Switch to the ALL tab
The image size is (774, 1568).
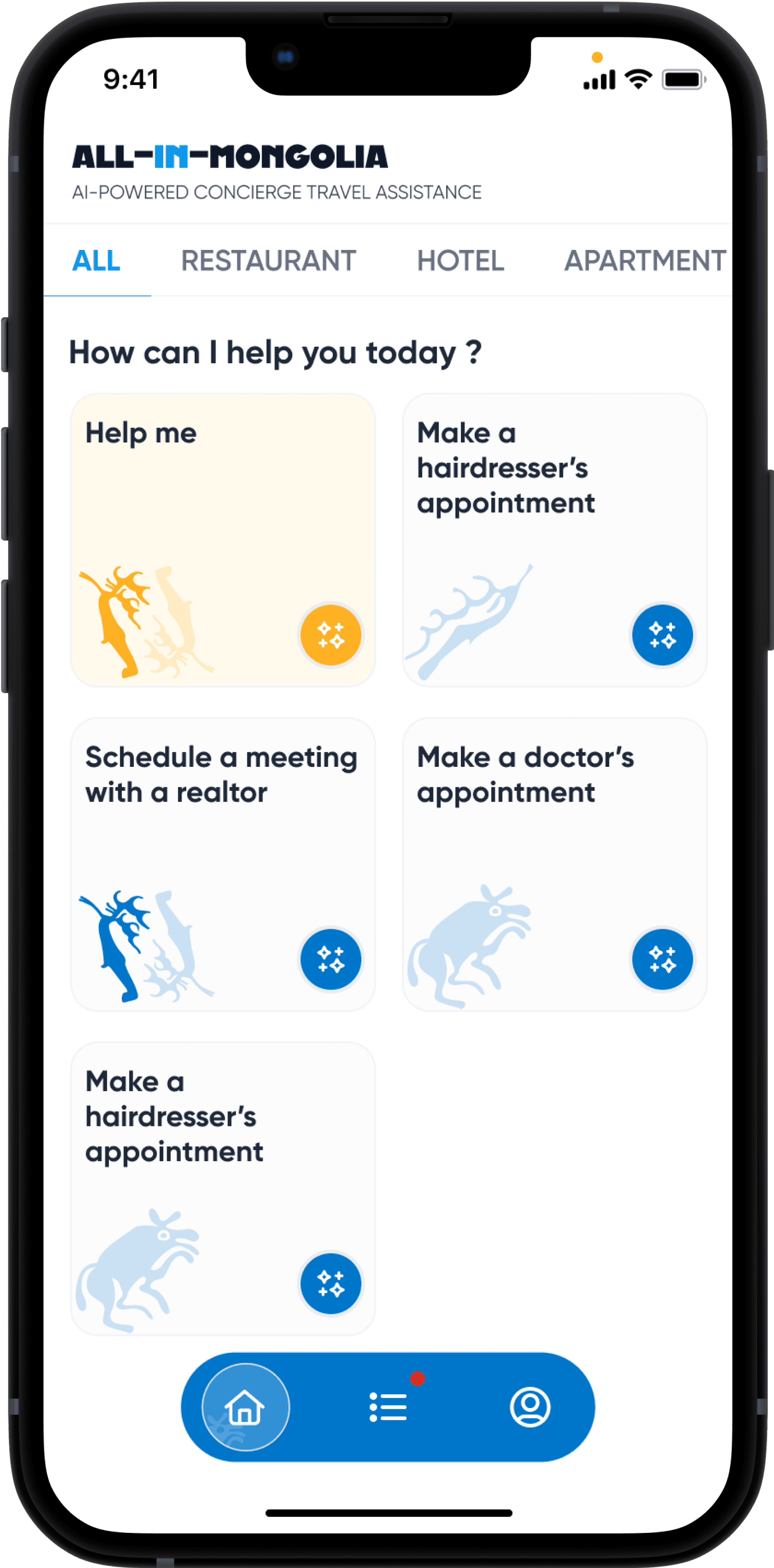pyautogui.click(x=96, y=261)
